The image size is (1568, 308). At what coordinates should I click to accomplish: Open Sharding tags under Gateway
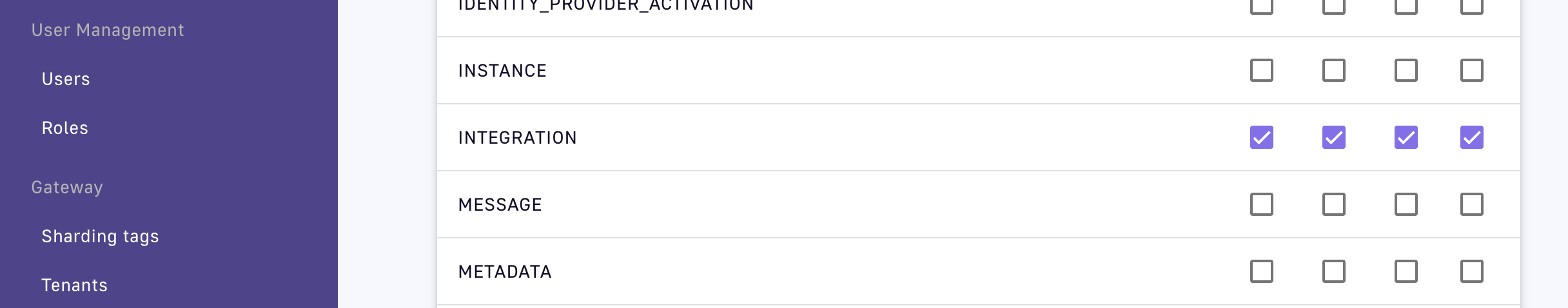coord(100,236)
